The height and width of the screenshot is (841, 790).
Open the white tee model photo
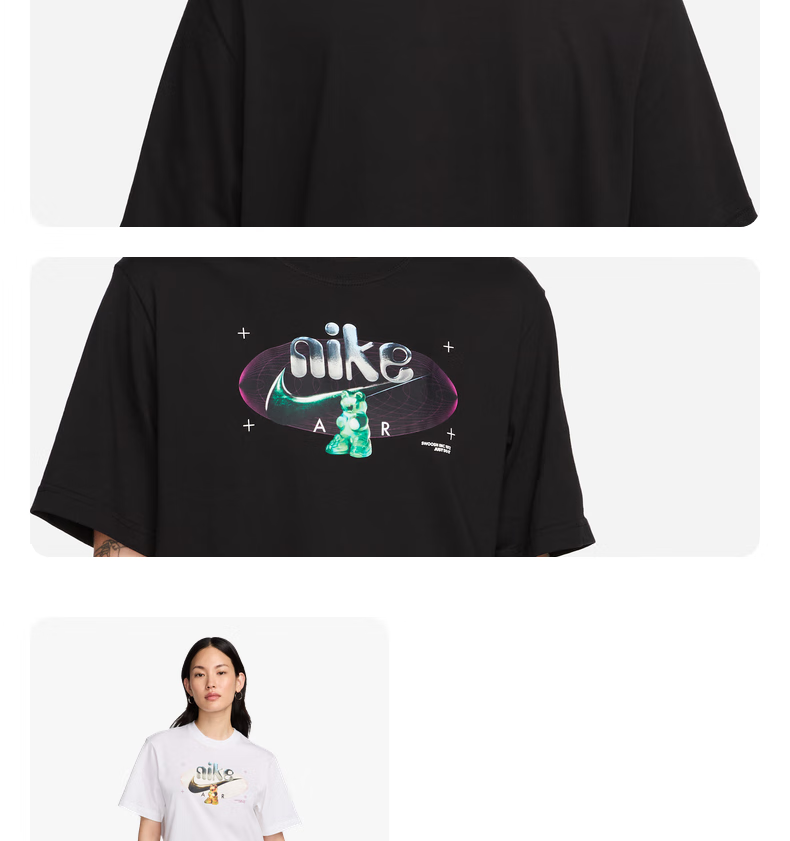click(209, 730)
